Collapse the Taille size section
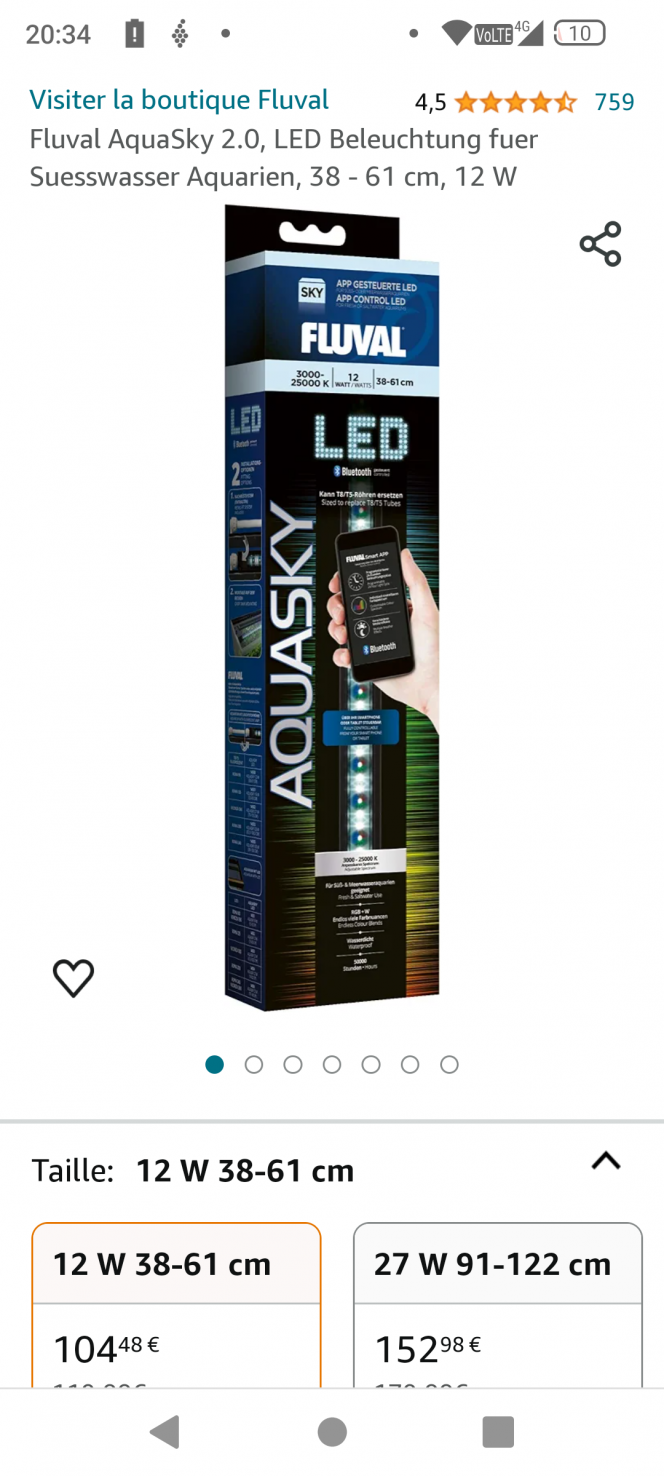Viewport: 664px width, 1476px height. tap(606, 1161)
